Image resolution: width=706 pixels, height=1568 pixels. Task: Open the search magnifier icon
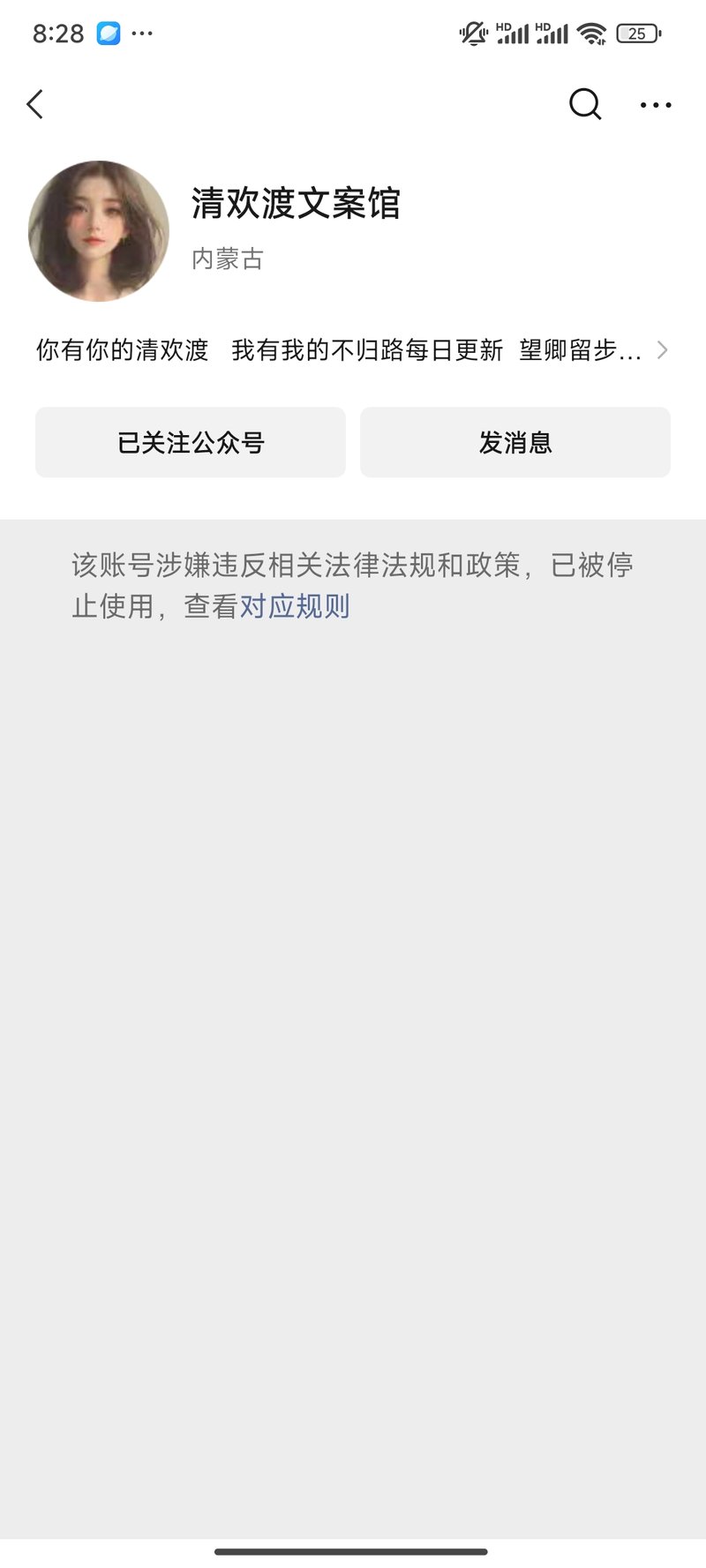click(584, 104)
